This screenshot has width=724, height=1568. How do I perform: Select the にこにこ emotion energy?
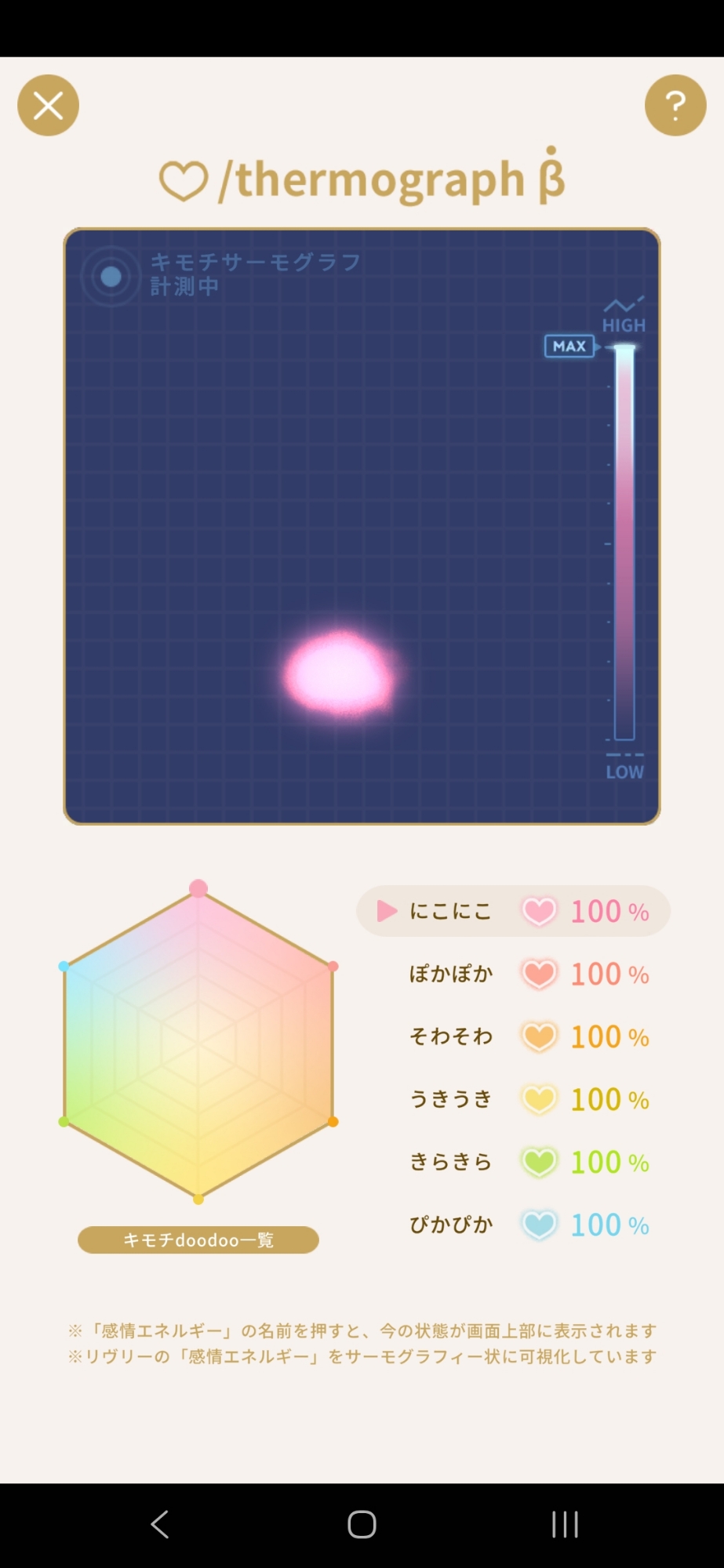(450, 911)
